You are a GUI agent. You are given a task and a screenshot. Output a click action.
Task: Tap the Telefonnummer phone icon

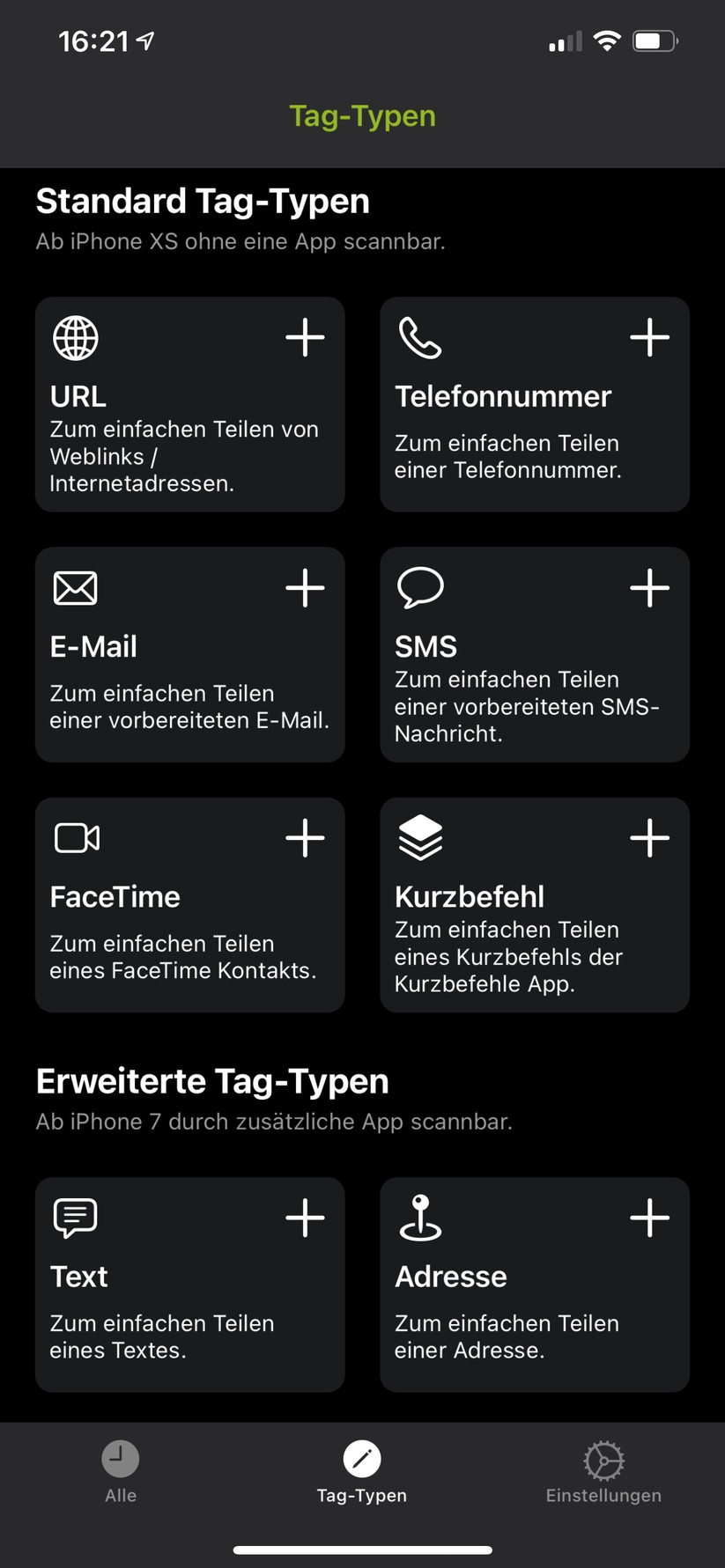(421, 337)
